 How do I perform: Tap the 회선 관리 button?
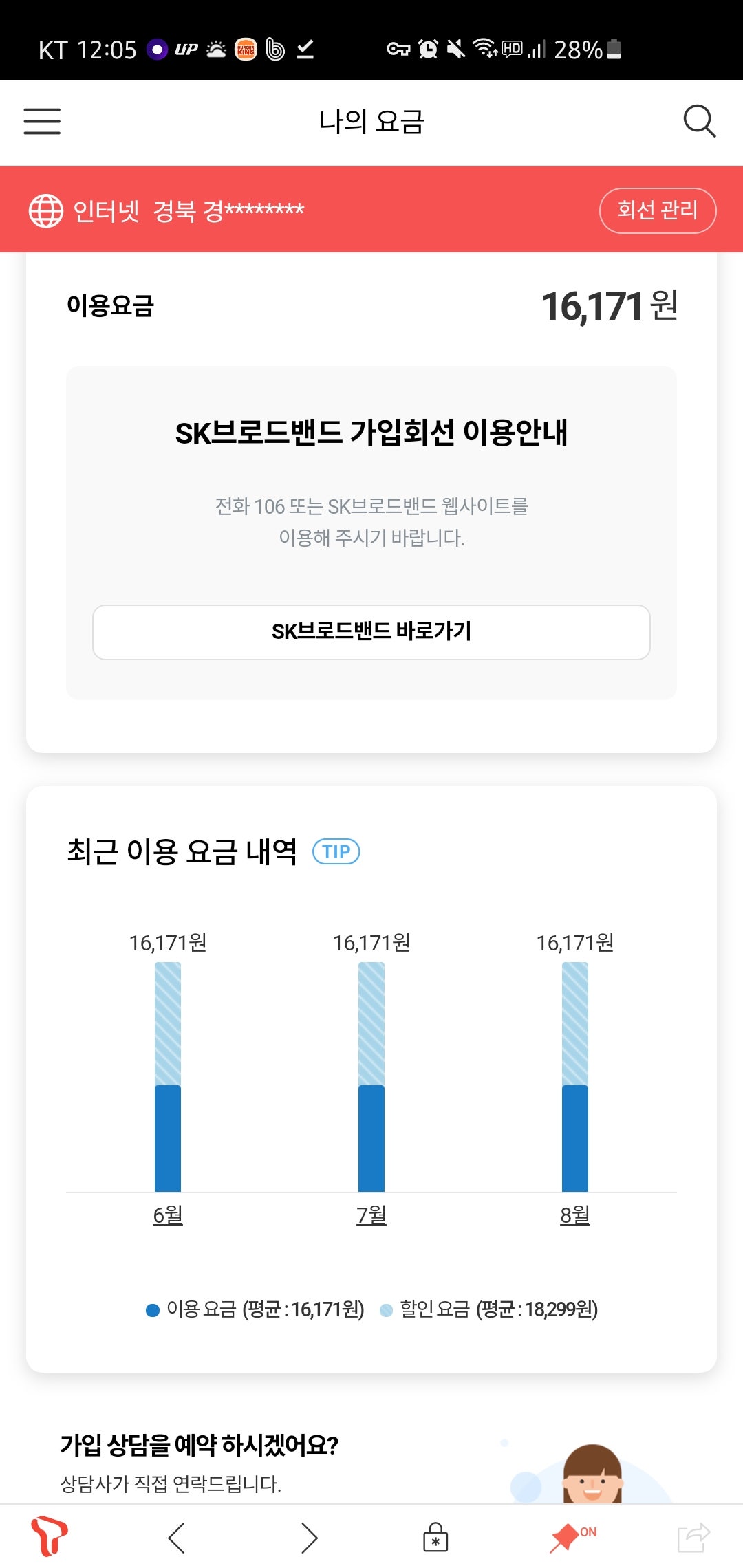(x=658, y=210)
